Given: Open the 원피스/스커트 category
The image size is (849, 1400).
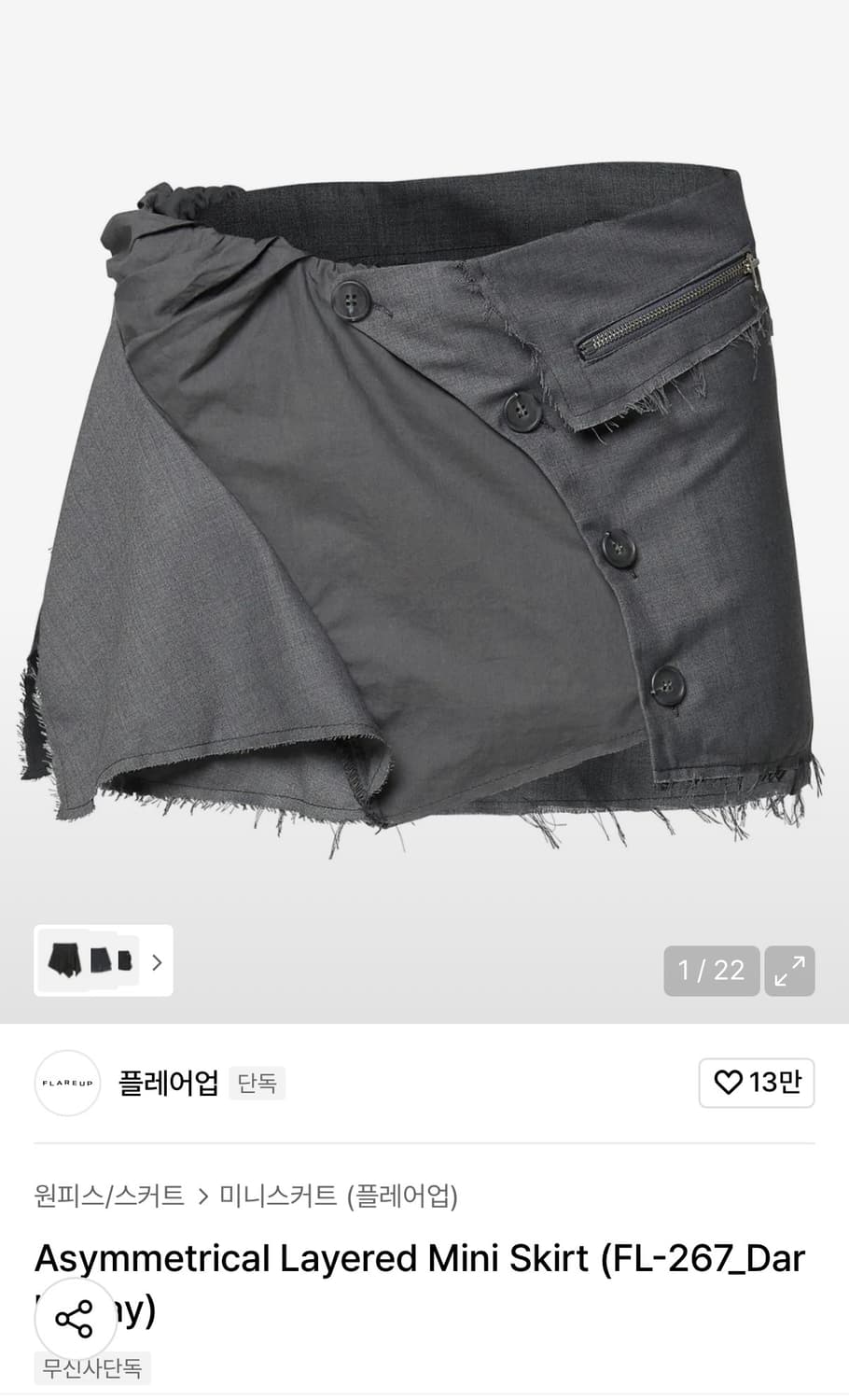Looking at the screenshot, I should tap(109, 1197).
